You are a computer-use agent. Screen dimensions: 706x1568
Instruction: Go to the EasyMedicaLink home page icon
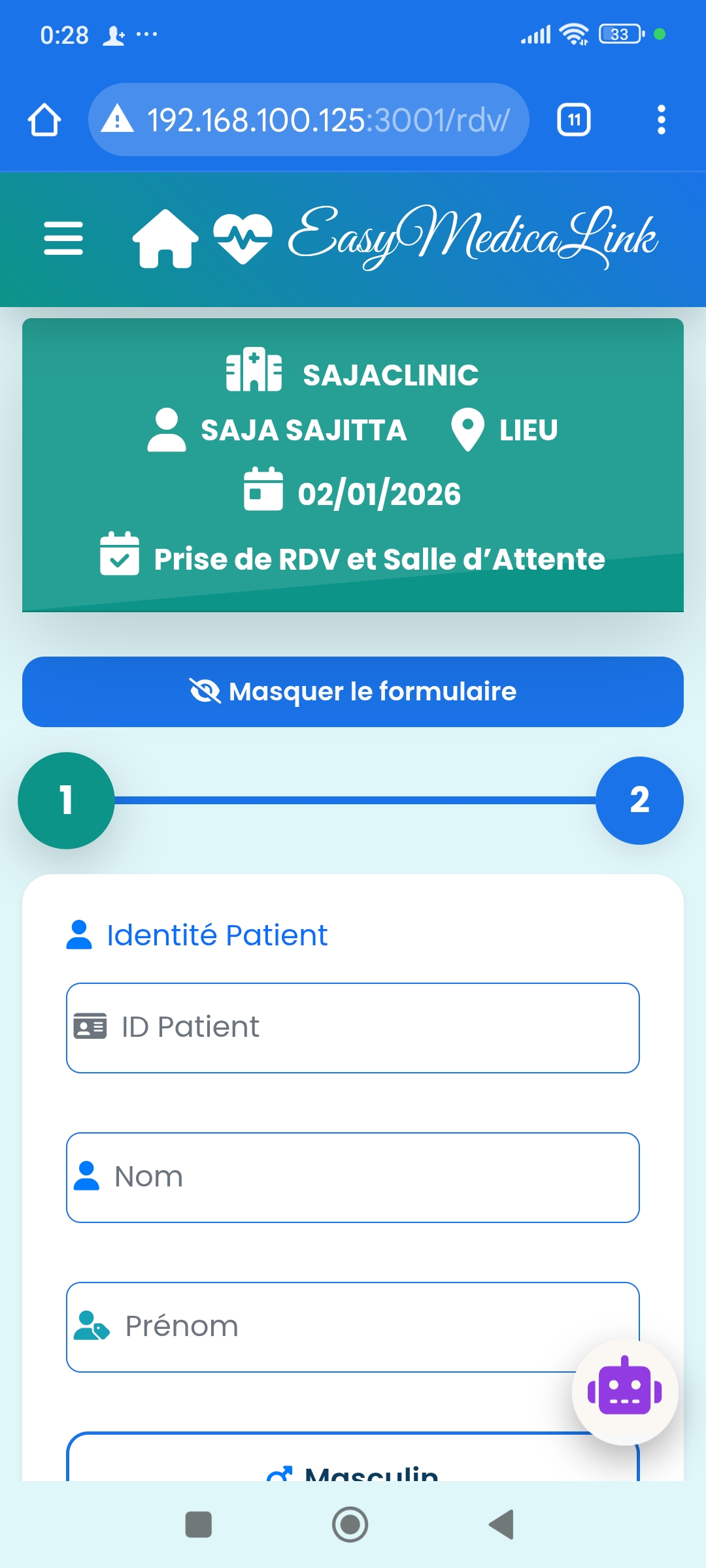(165, 238)
